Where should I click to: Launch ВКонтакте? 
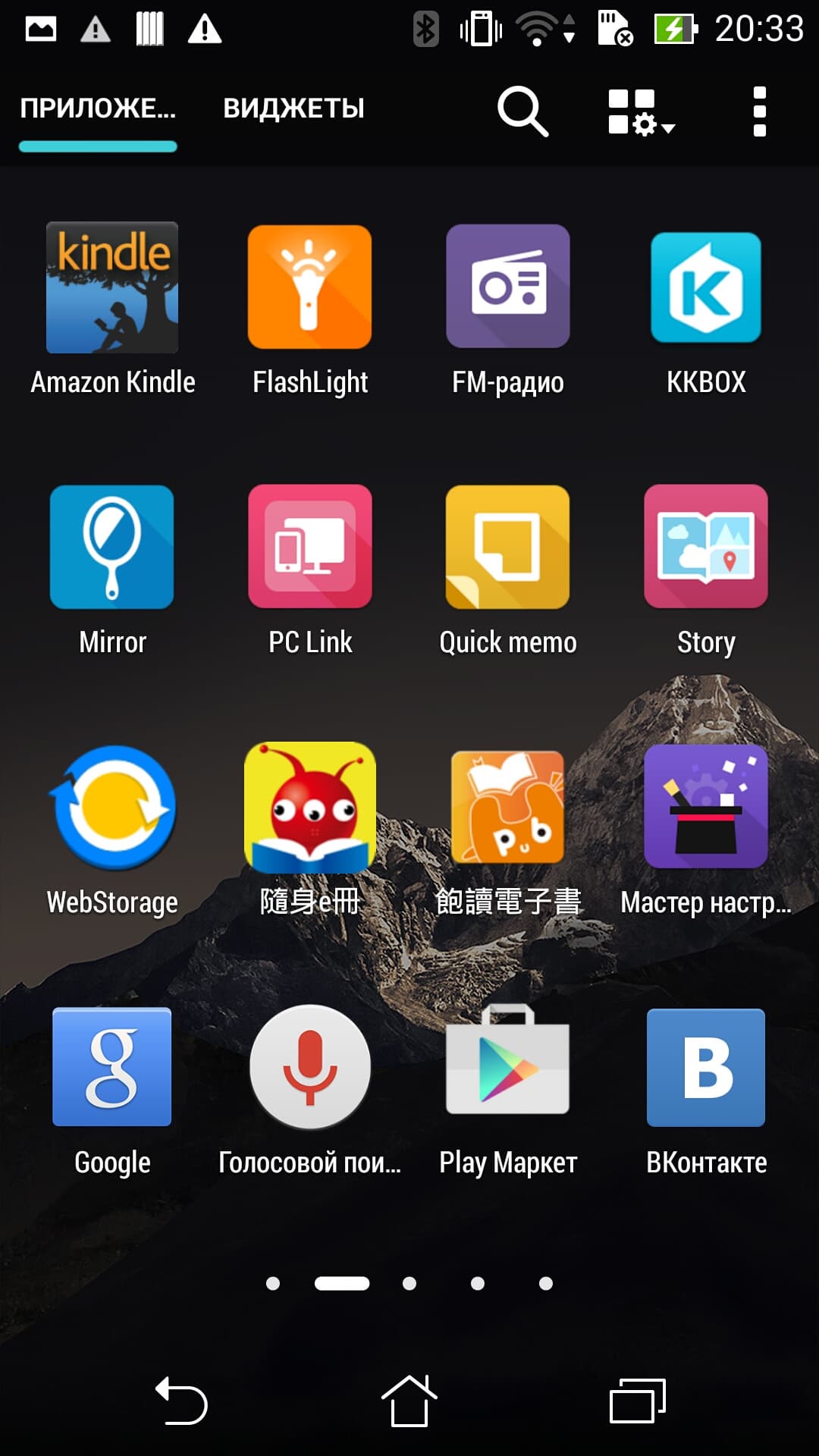[705, 1067]
